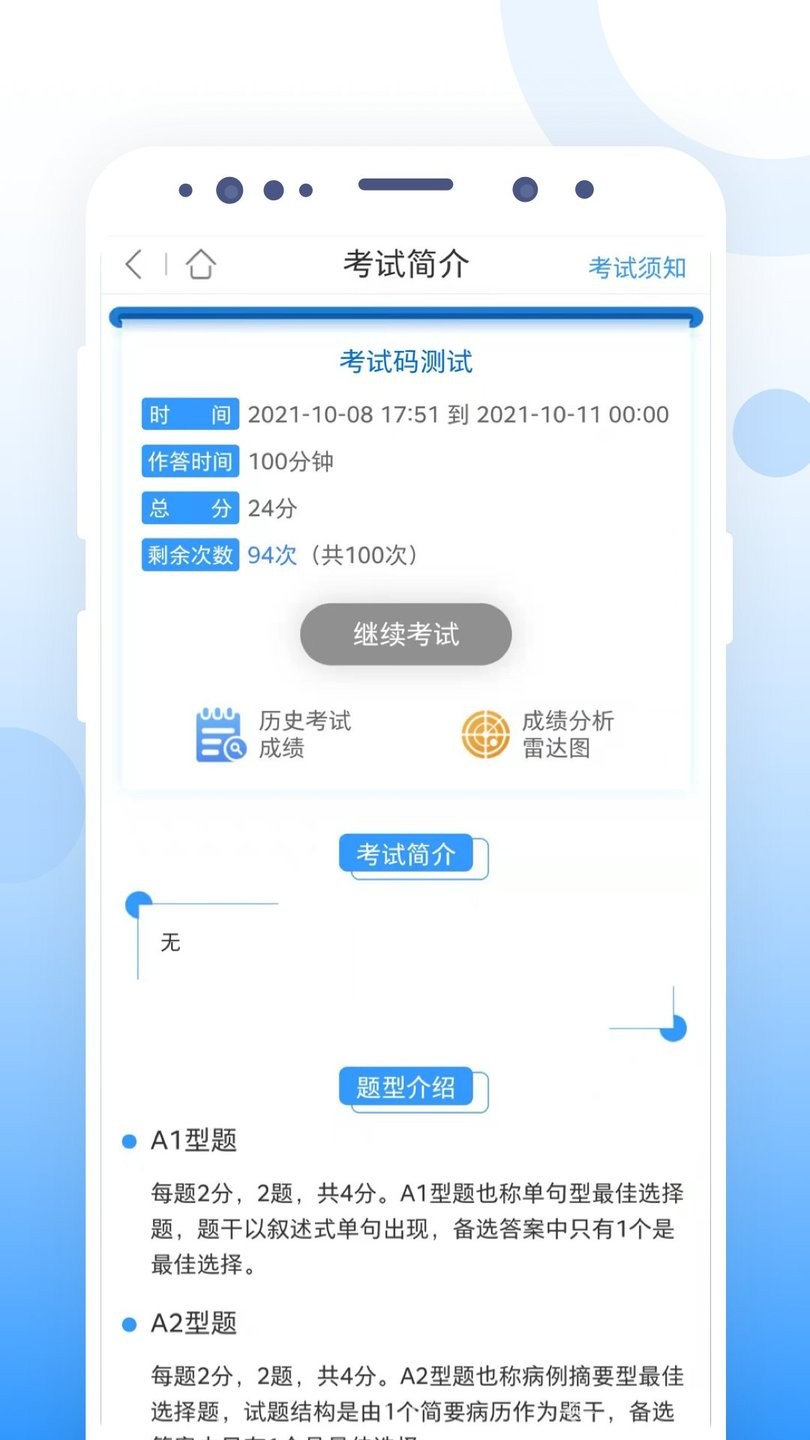Open the 成绩分析雷达图 radar chart icon

484,733
